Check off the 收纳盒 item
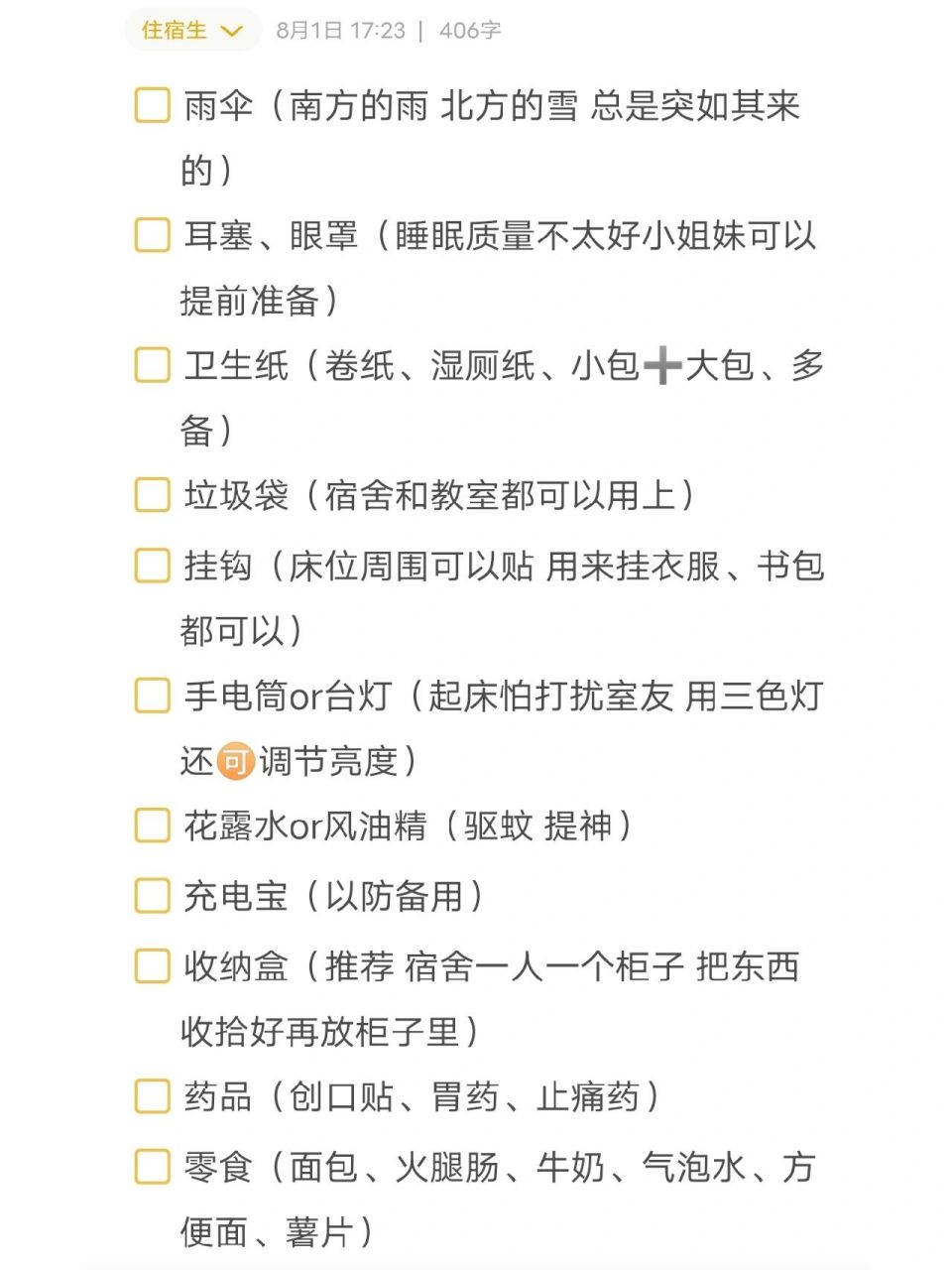This screenshot has width=952, height=1270. (152, 965)
